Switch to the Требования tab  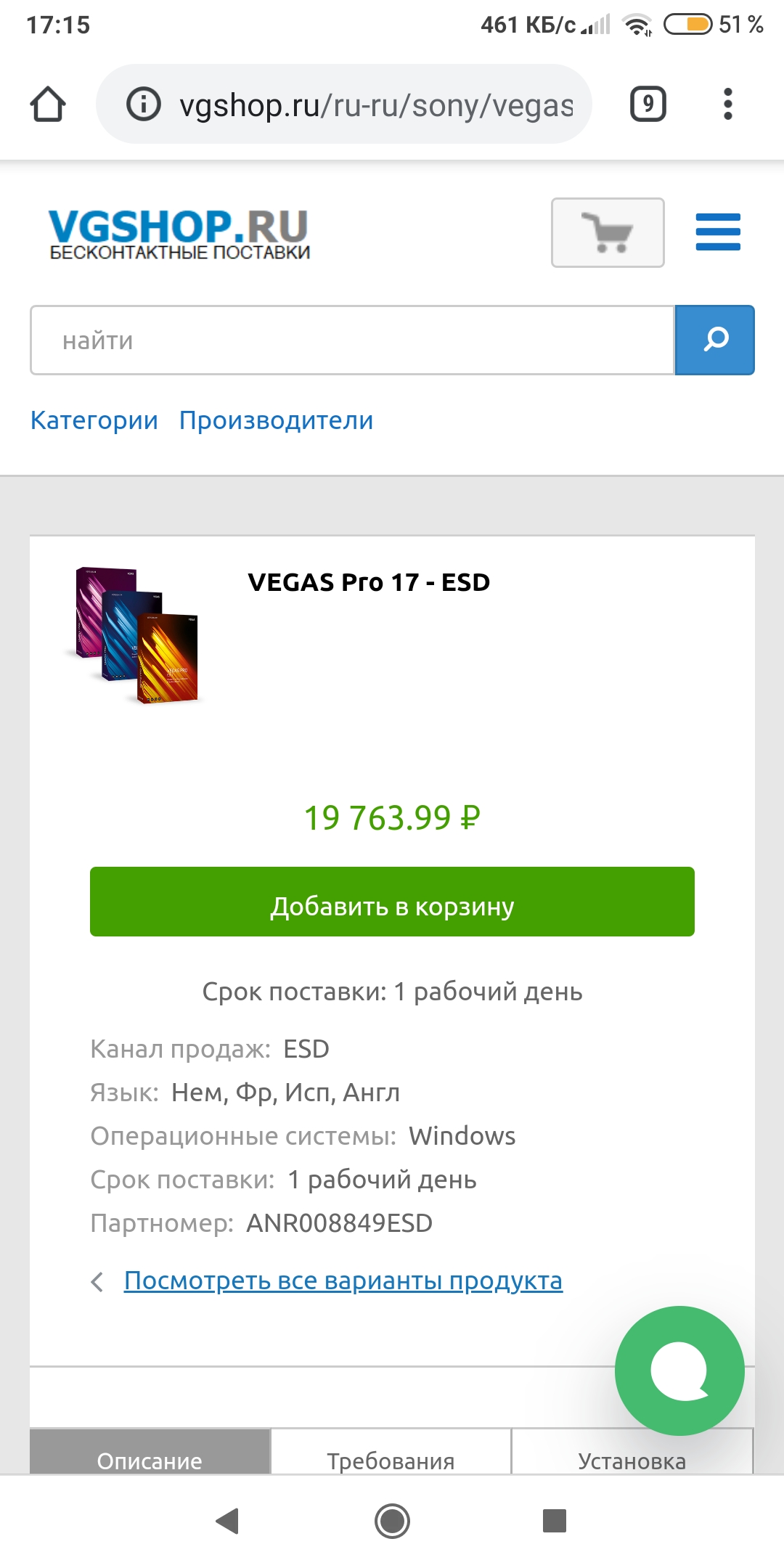(391, 1455)
